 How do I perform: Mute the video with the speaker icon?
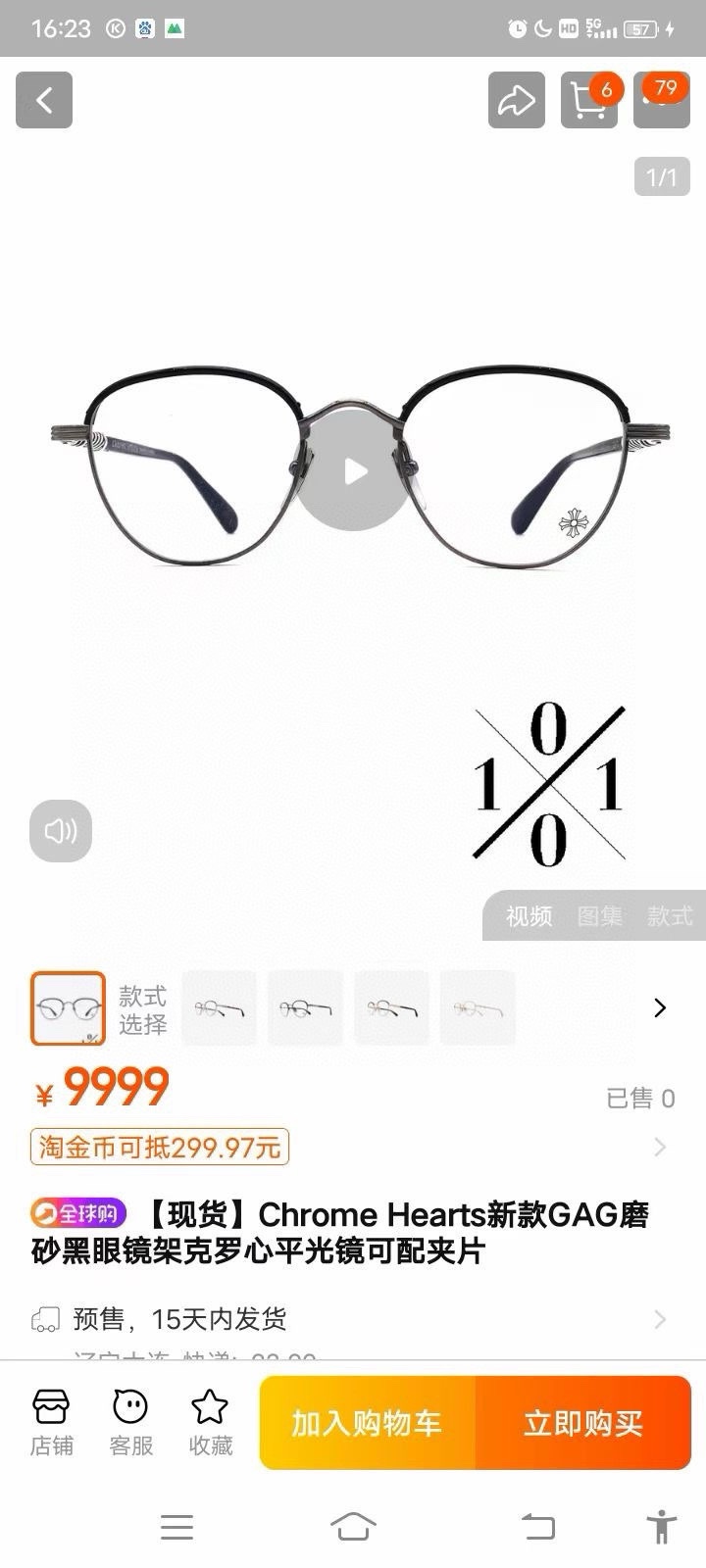pos(60,831)
